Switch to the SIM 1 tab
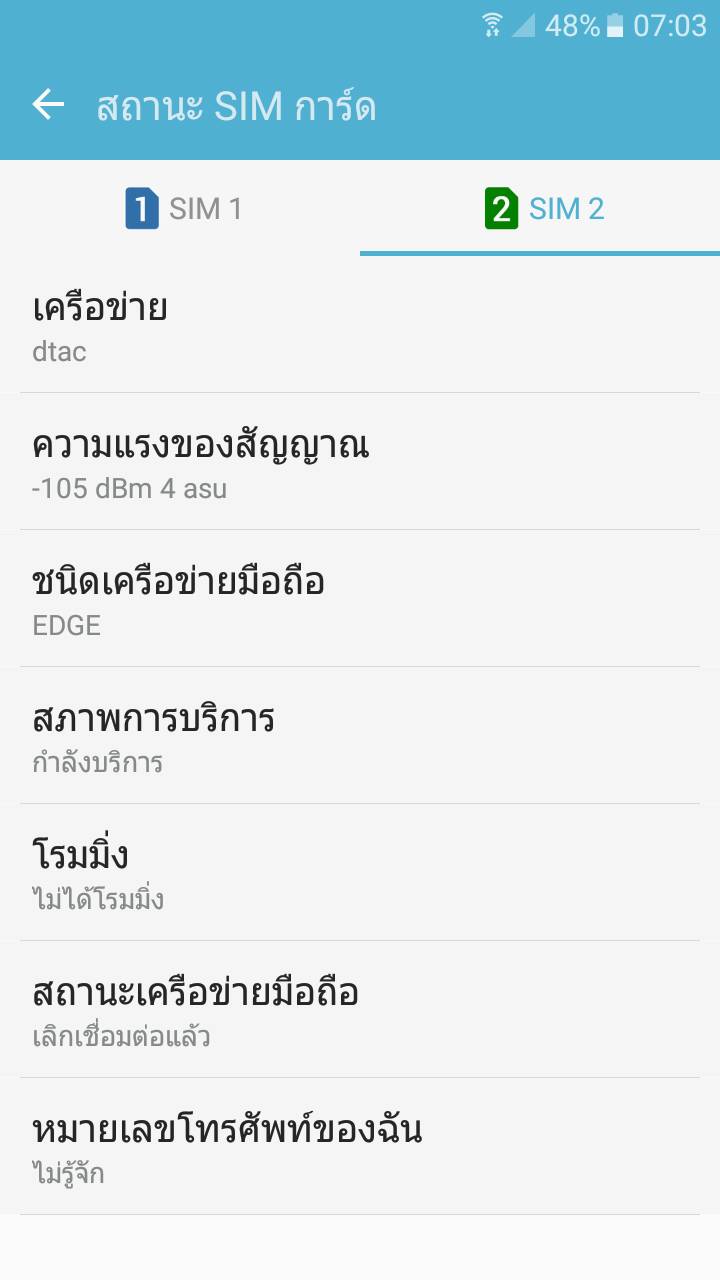Image resolution: width=720 pixels, height=1280 pixels. (x=182, y=209)
